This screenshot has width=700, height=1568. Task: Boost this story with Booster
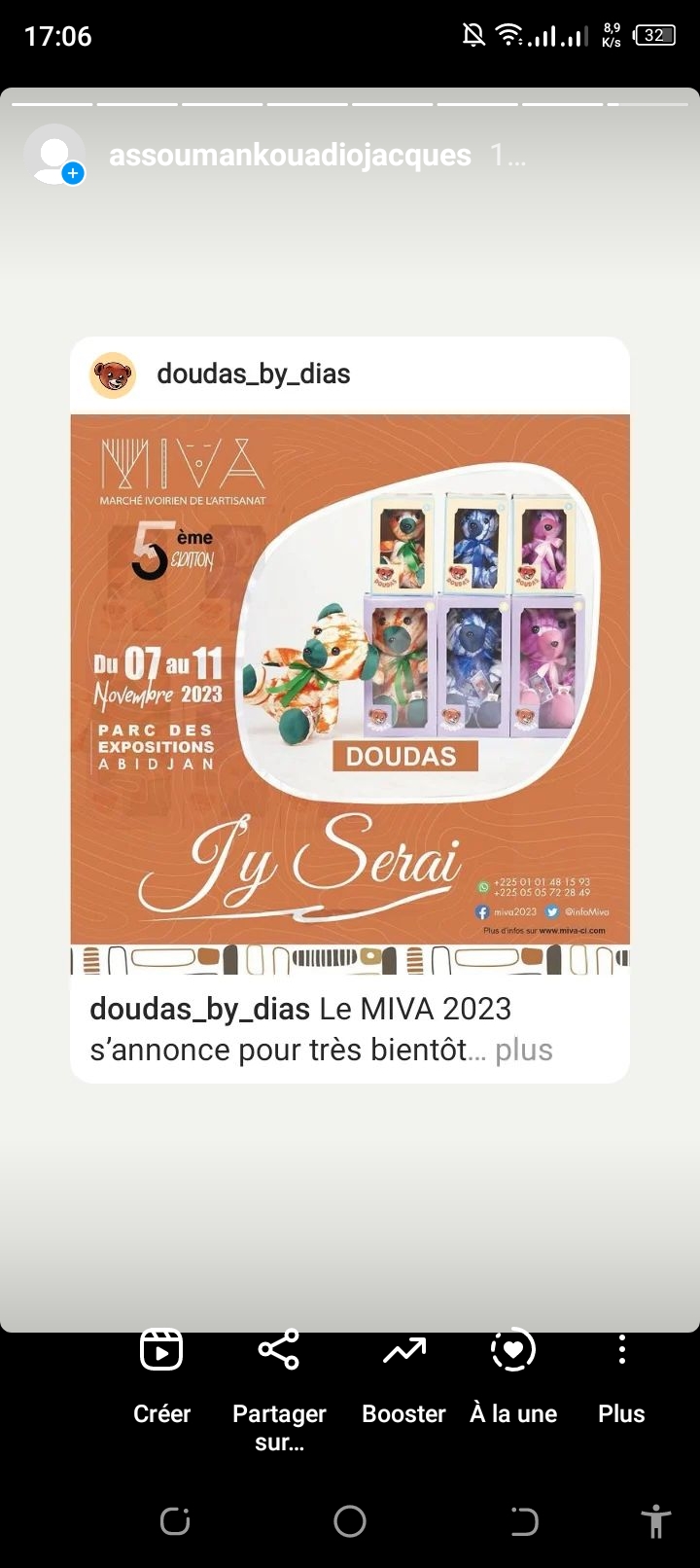pos(403,1375)
